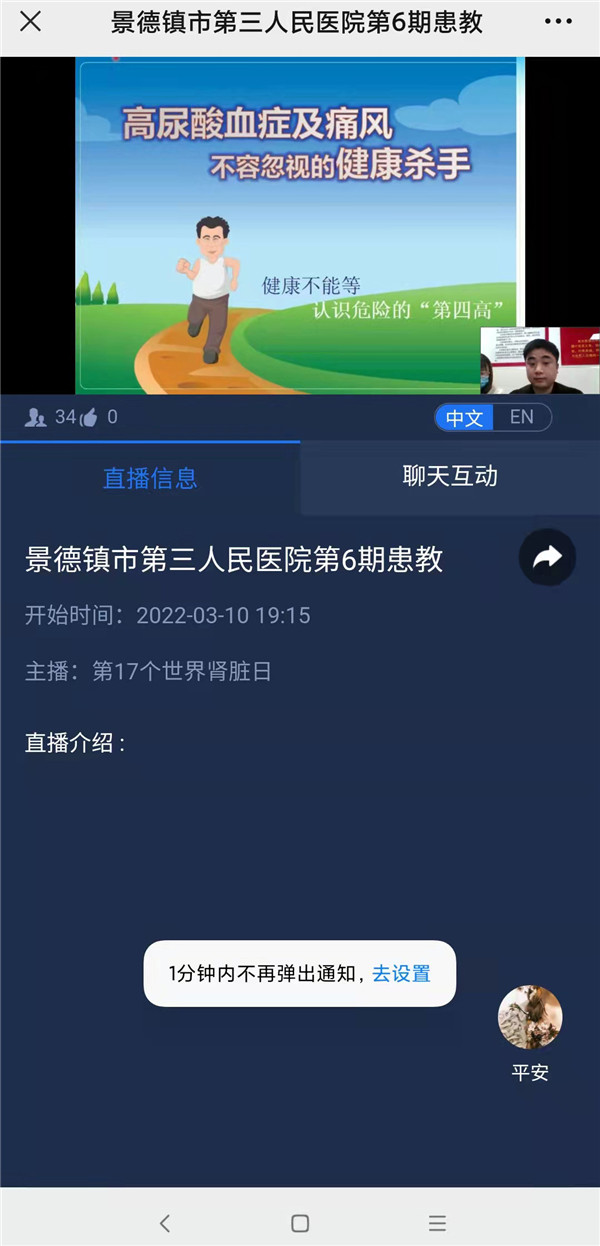Go back using system navigation

point(165,1222)
